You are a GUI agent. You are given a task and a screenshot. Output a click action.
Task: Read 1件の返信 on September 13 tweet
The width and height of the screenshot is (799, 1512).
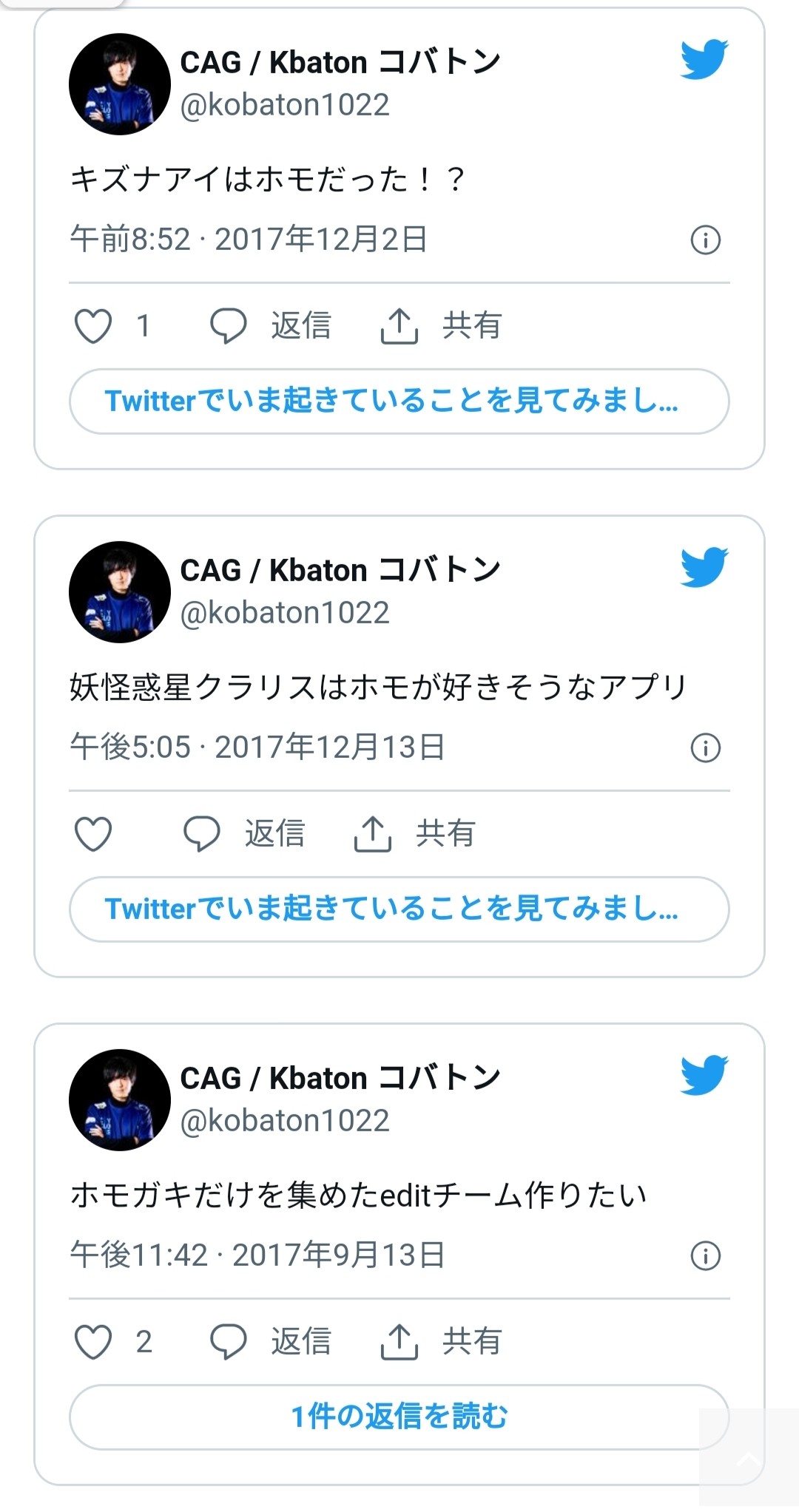tap(399, 1417)
